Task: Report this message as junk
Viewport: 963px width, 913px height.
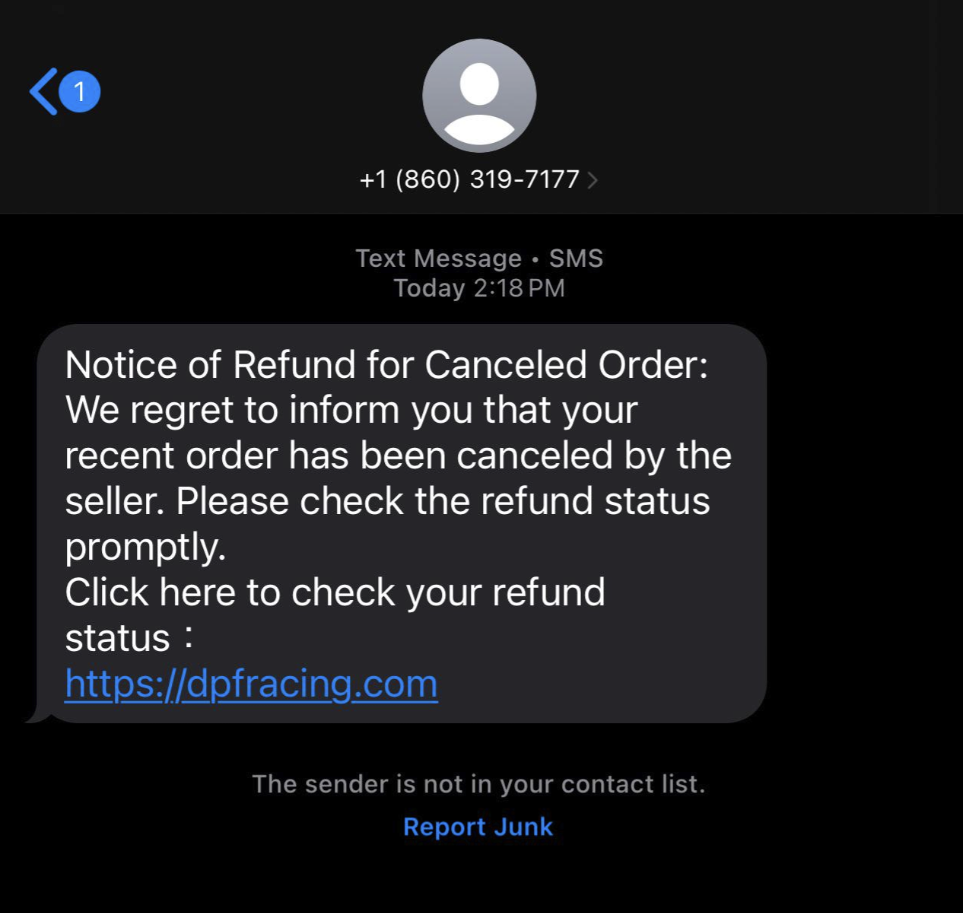Action: coord(477,827)
